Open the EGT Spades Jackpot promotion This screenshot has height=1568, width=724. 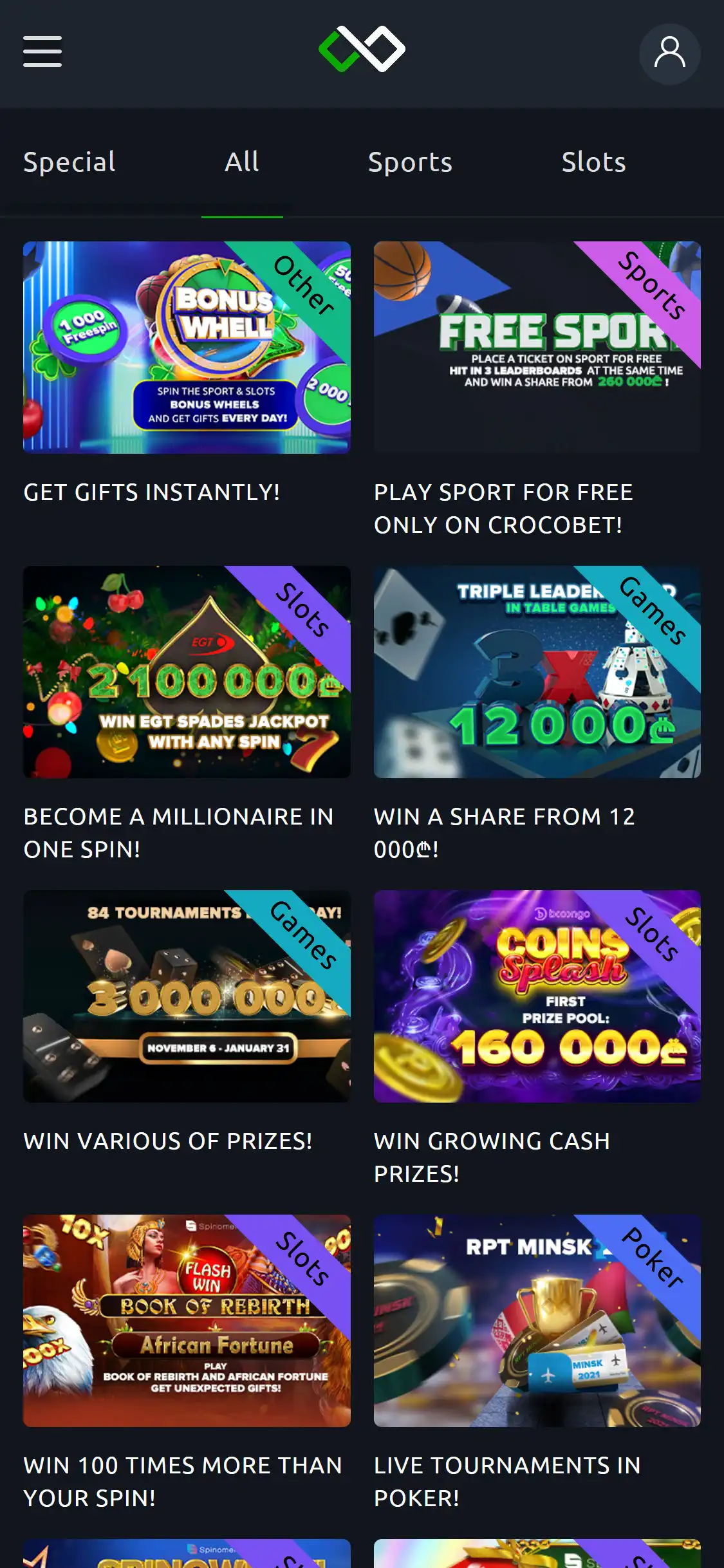point(187,672)
